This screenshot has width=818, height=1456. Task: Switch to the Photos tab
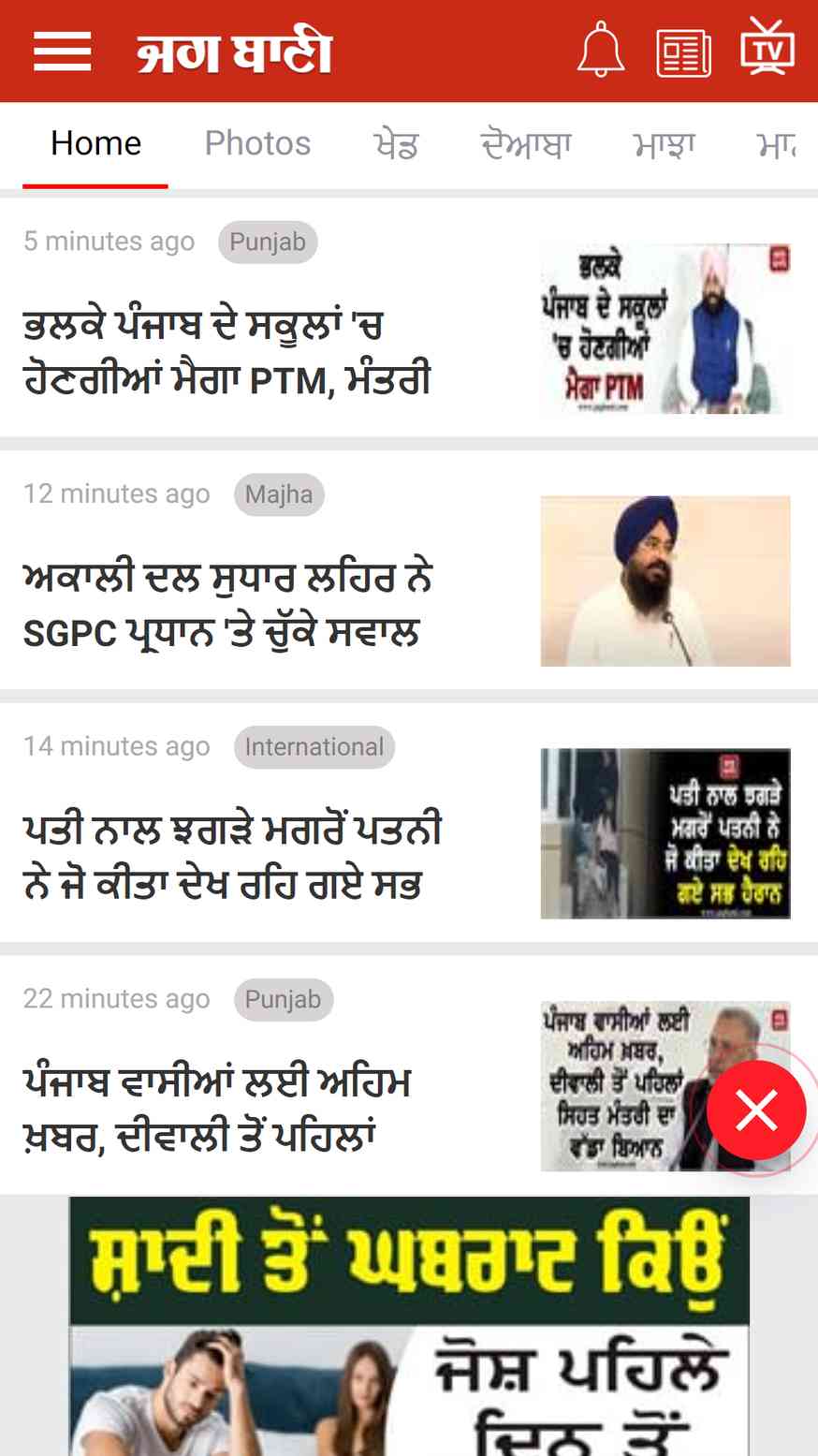[257, 143]
